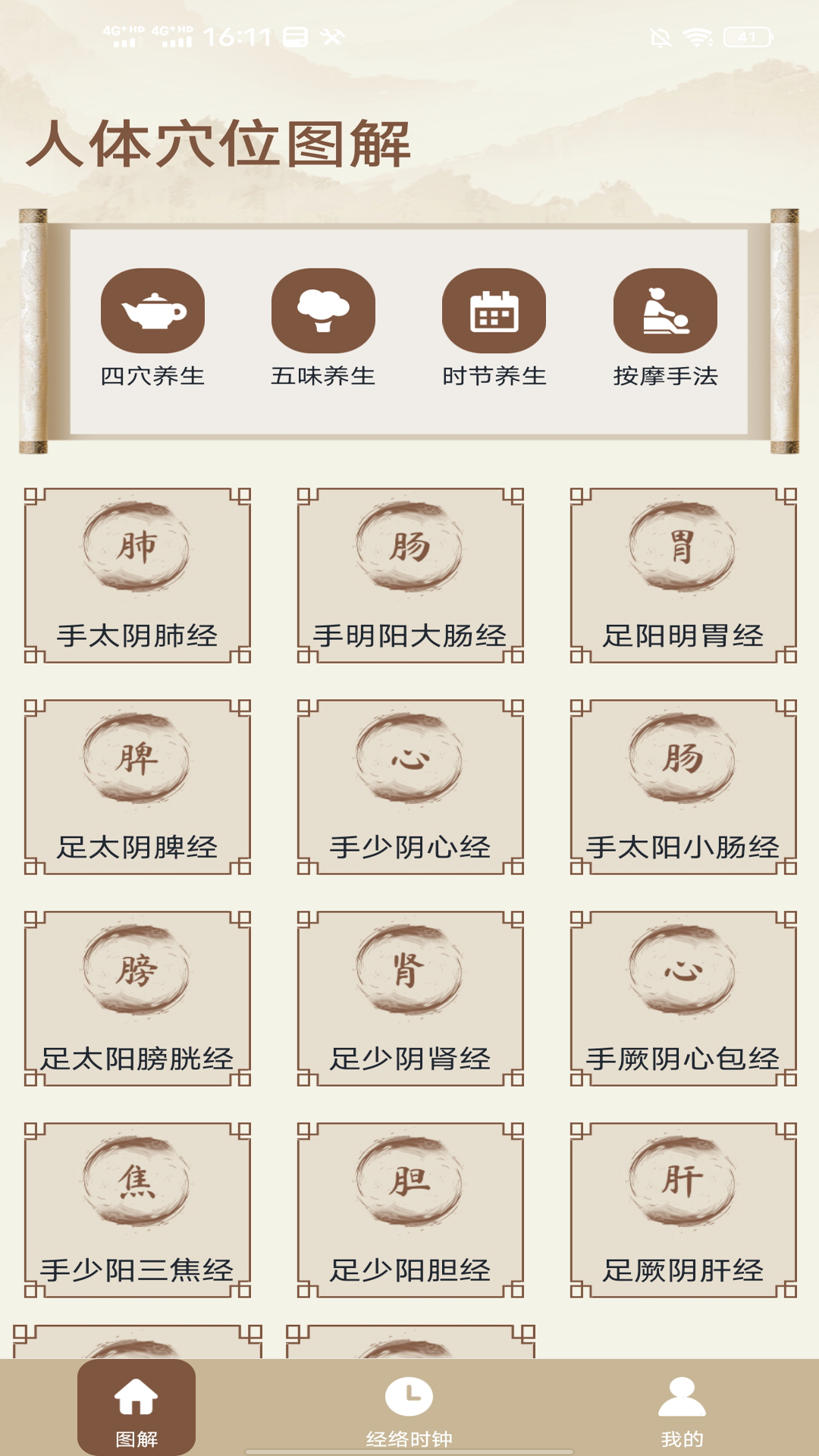Go to the 我的 tab
Screen dimensions: 819x1456
tap(682, 1409)
